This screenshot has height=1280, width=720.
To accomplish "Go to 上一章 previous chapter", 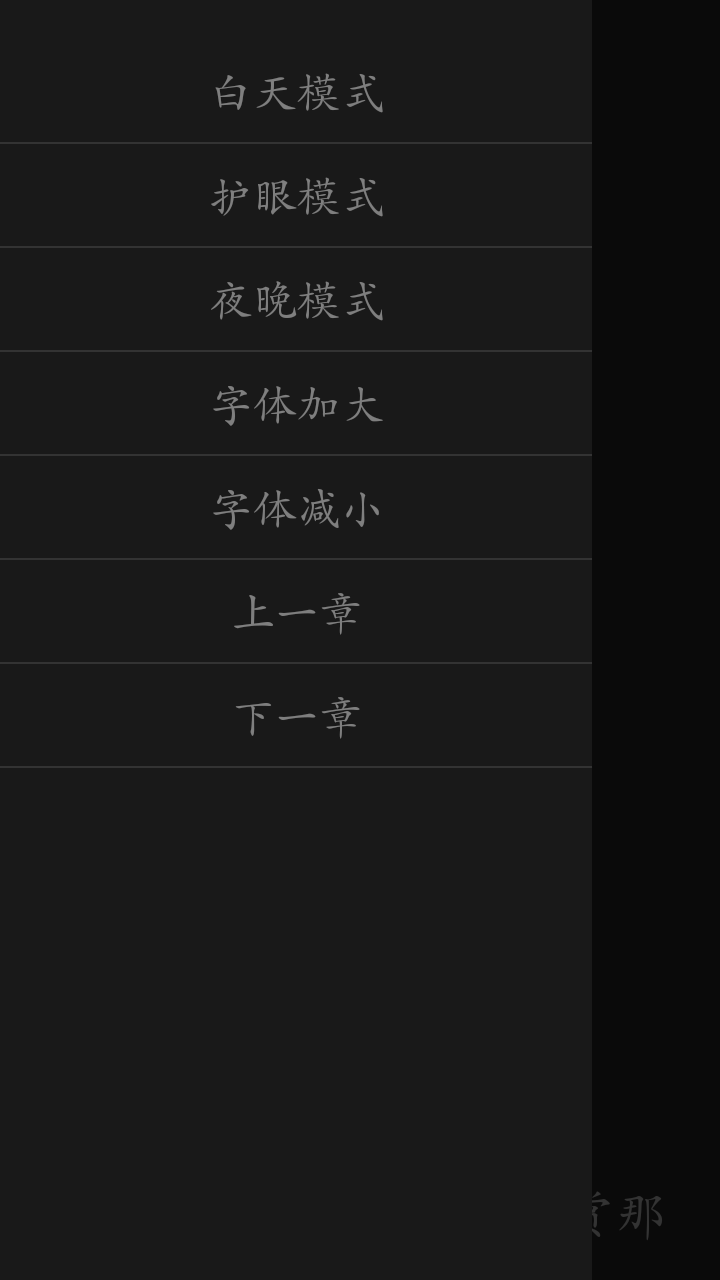I will 297,613.
